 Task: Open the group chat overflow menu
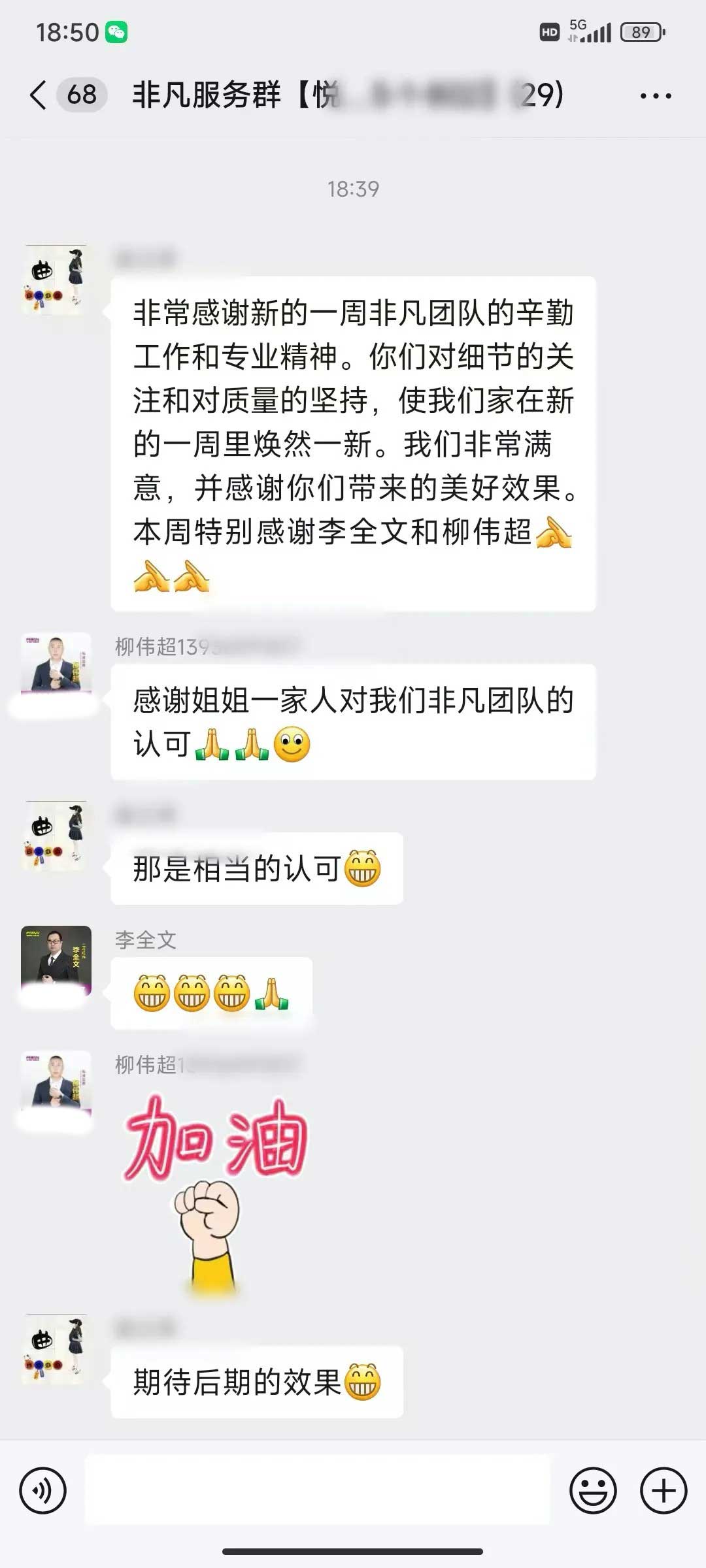point(655,96)
